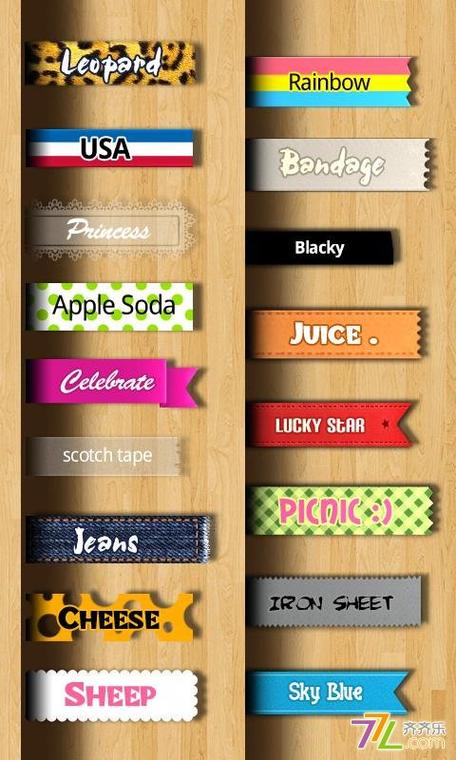Choose the white Sheep tape
The width and height of the screenshot is (456, 760).
coord(112,695)
